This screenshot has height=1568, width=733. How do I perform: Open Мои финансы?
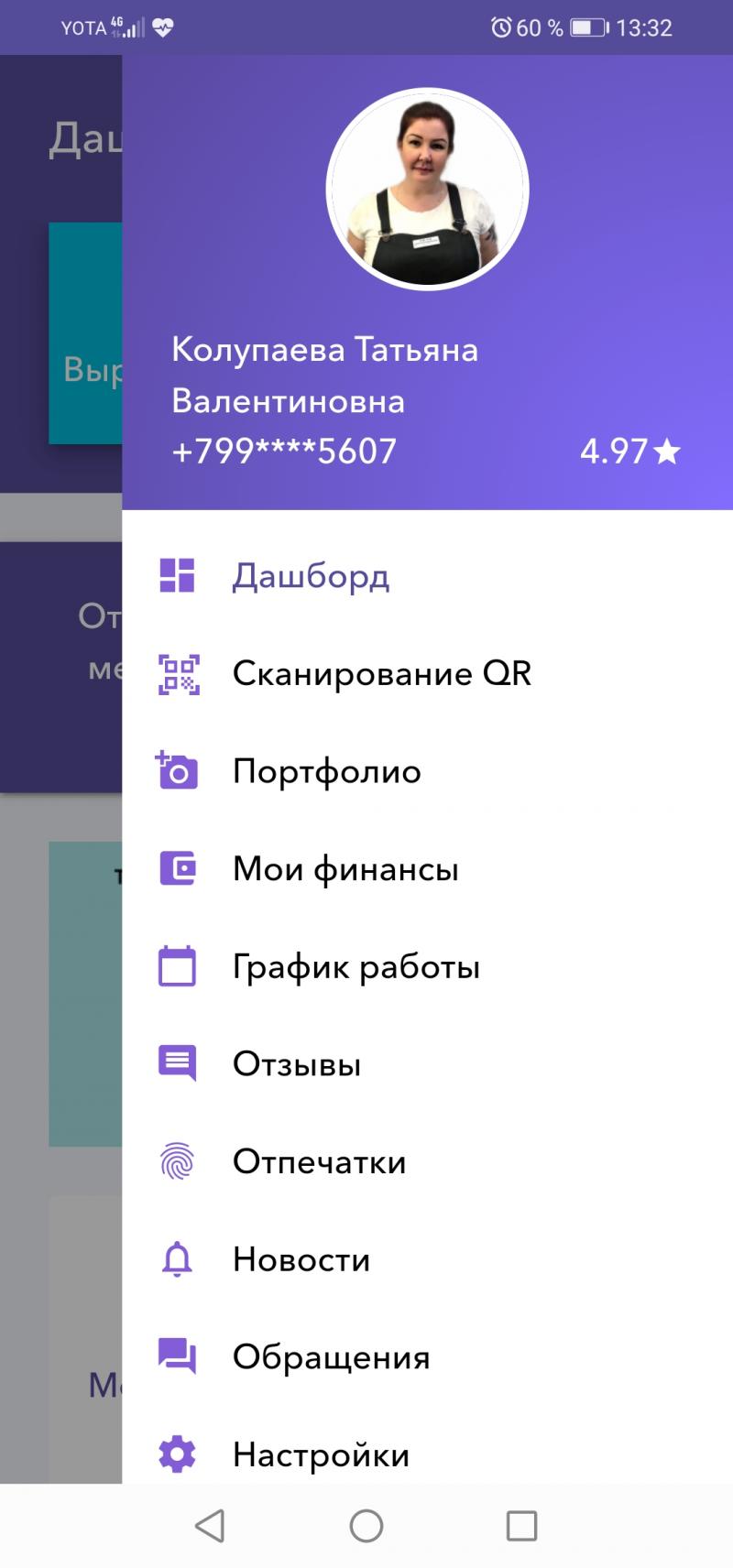click(345, 868)
